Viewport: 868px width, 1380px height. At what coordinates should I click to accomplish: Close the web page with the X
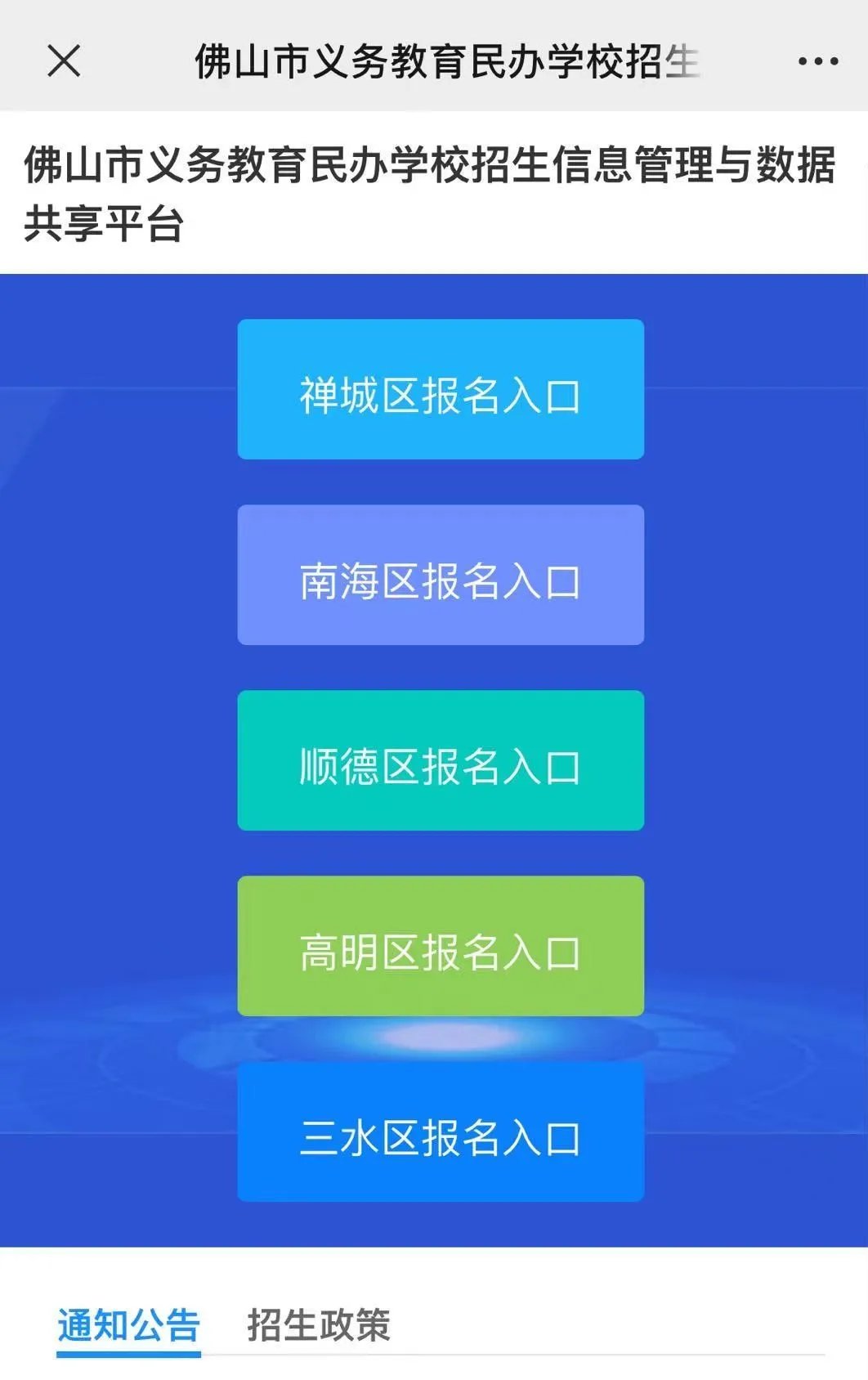(x=64, y=61)
